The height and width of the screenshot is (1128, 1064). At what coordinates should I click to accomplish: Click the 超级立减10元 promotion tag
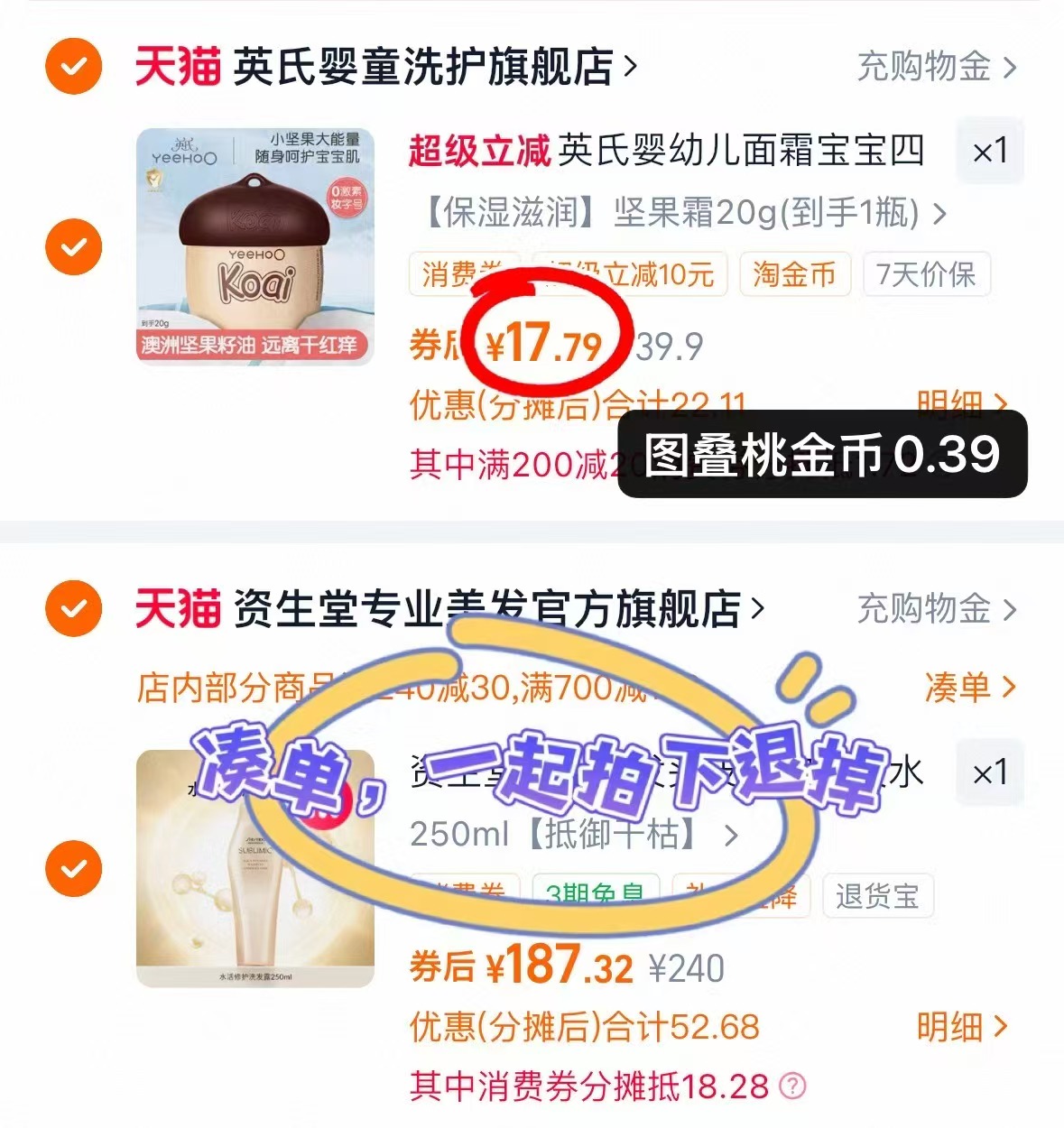[x=630, y=274]
